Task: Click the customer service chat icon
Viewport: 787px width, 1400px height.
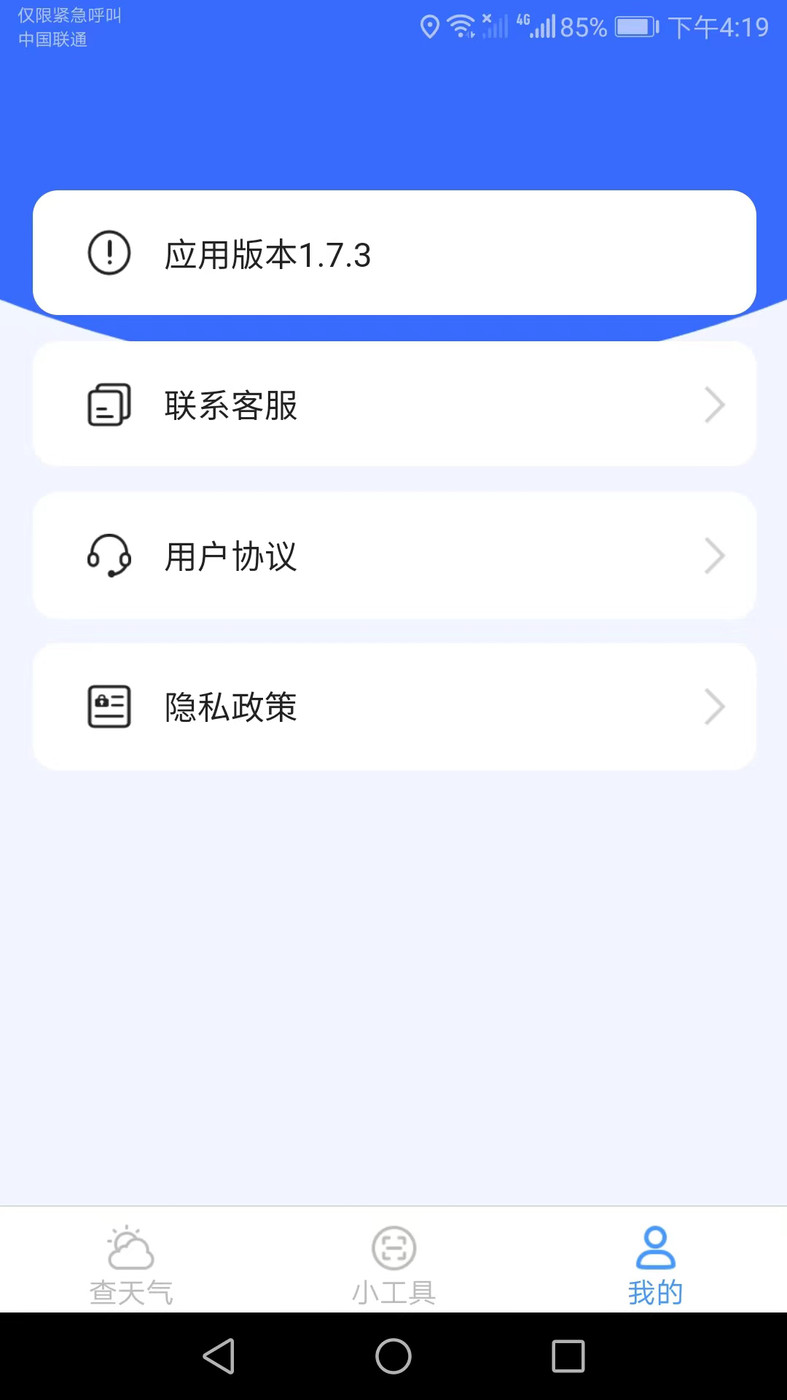Action: pos(109,404)
